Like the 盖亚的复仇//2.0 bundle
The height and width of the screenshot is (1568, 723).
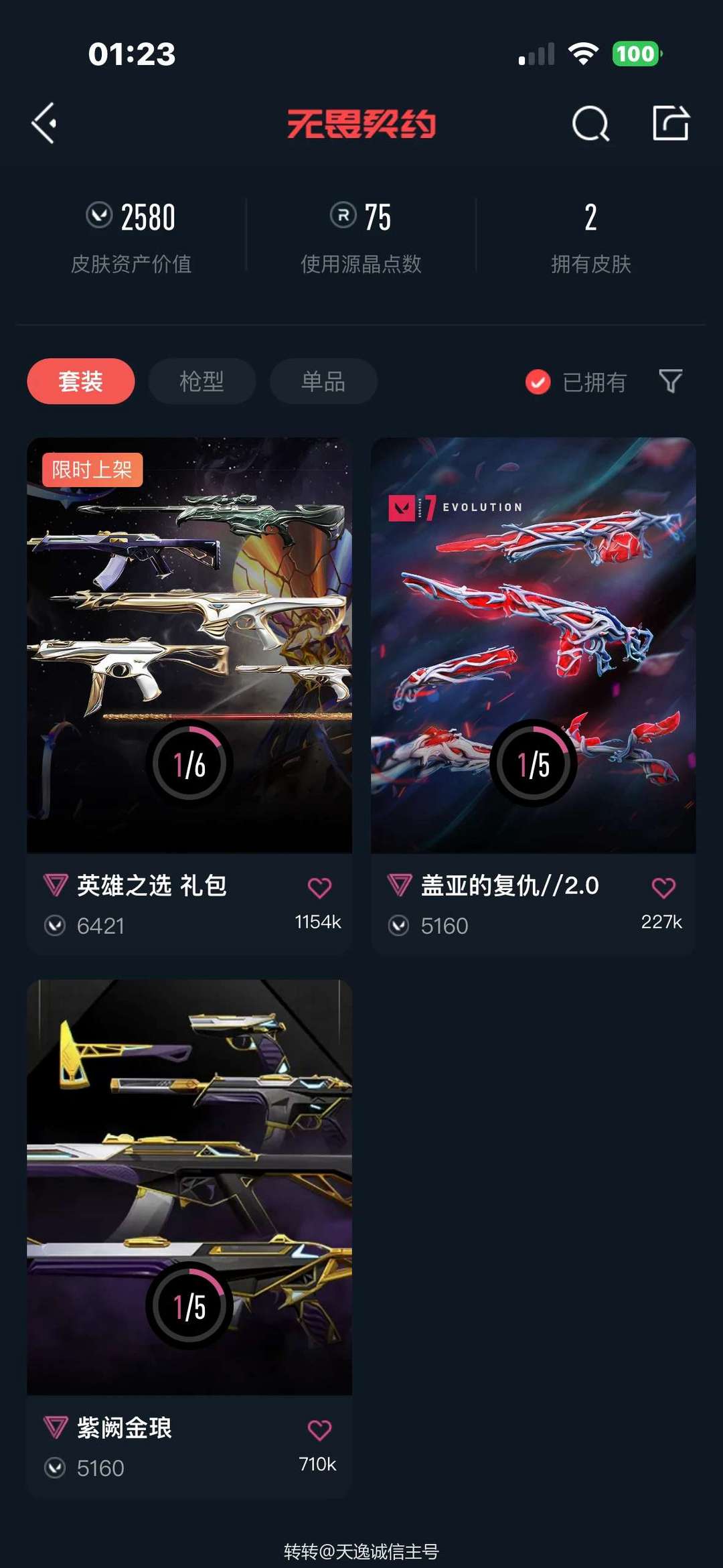click(x=663, y=887)
